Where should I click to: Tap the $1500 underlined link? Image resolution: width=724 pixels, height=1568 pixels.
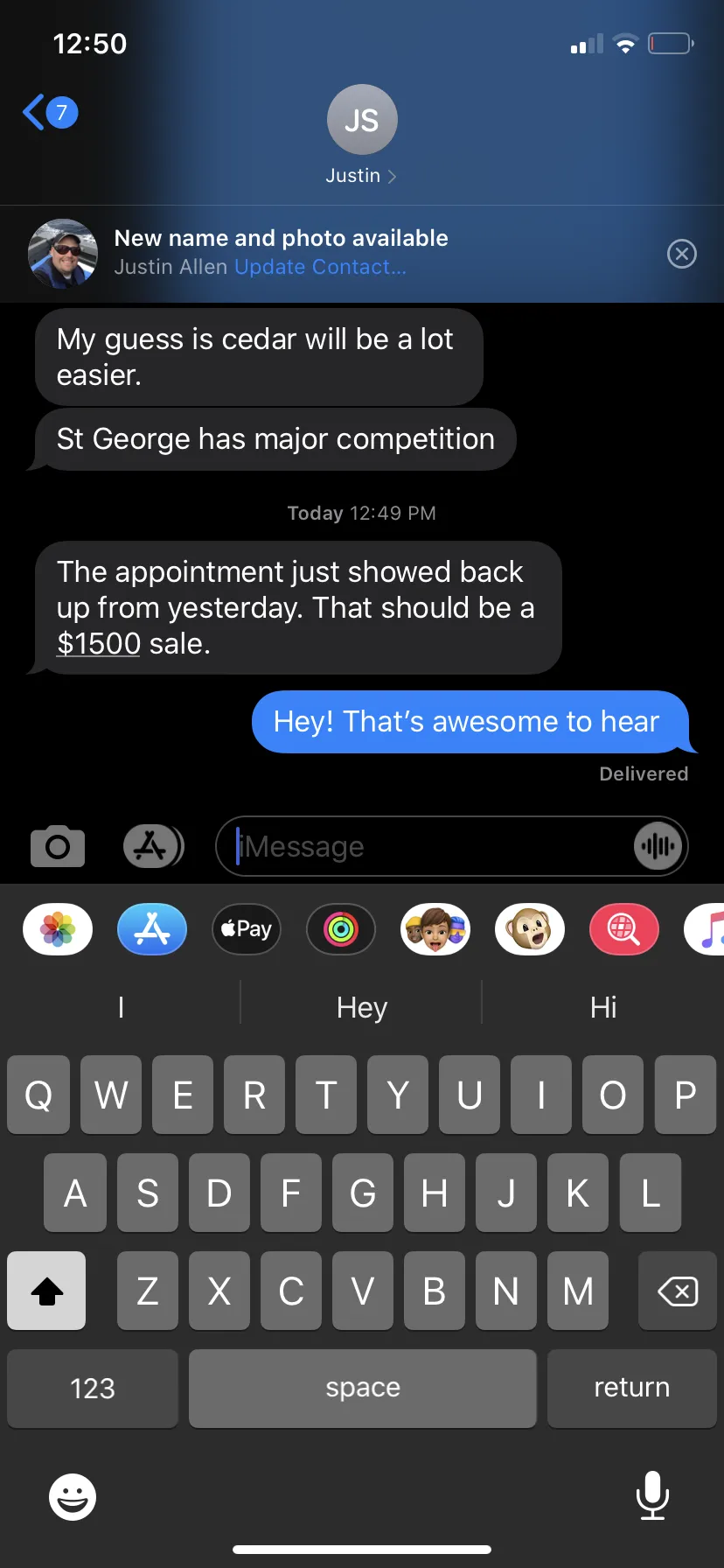pyautogui.click(x=99, y=644)
